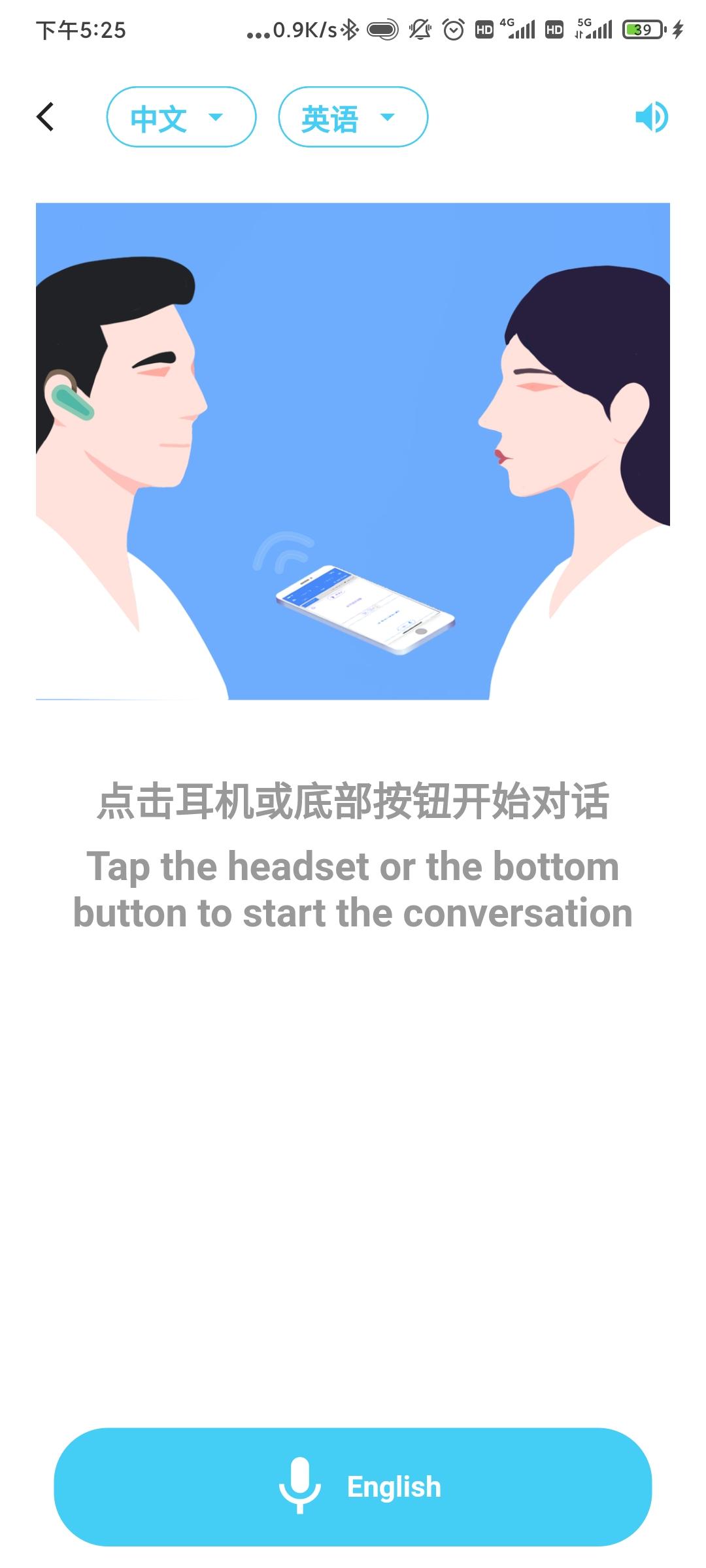Tap the back arrow to exit conversation
Viewport: 706px width, 1568px height.
tap(46, 116)
